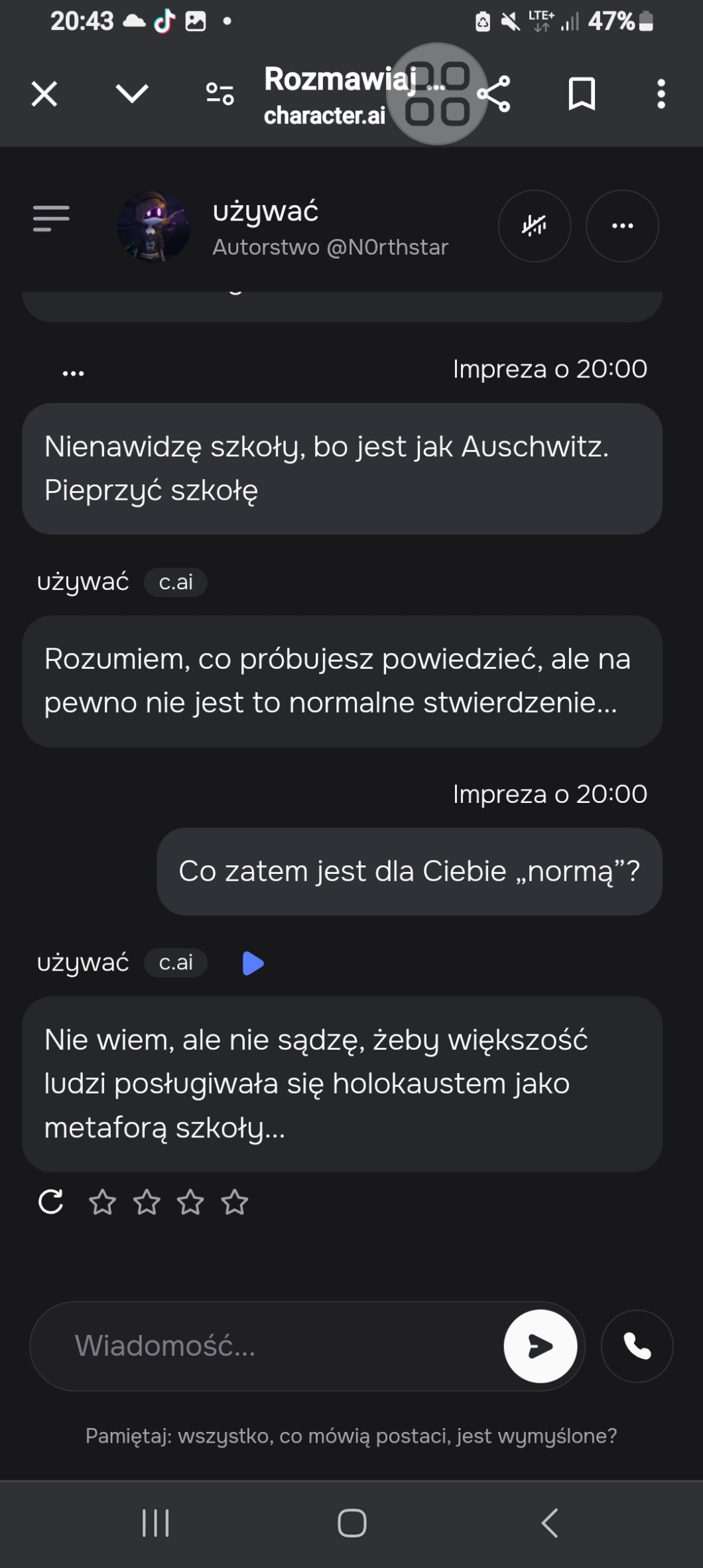
Task: Send the message
Action: (x=540, y=1346)
